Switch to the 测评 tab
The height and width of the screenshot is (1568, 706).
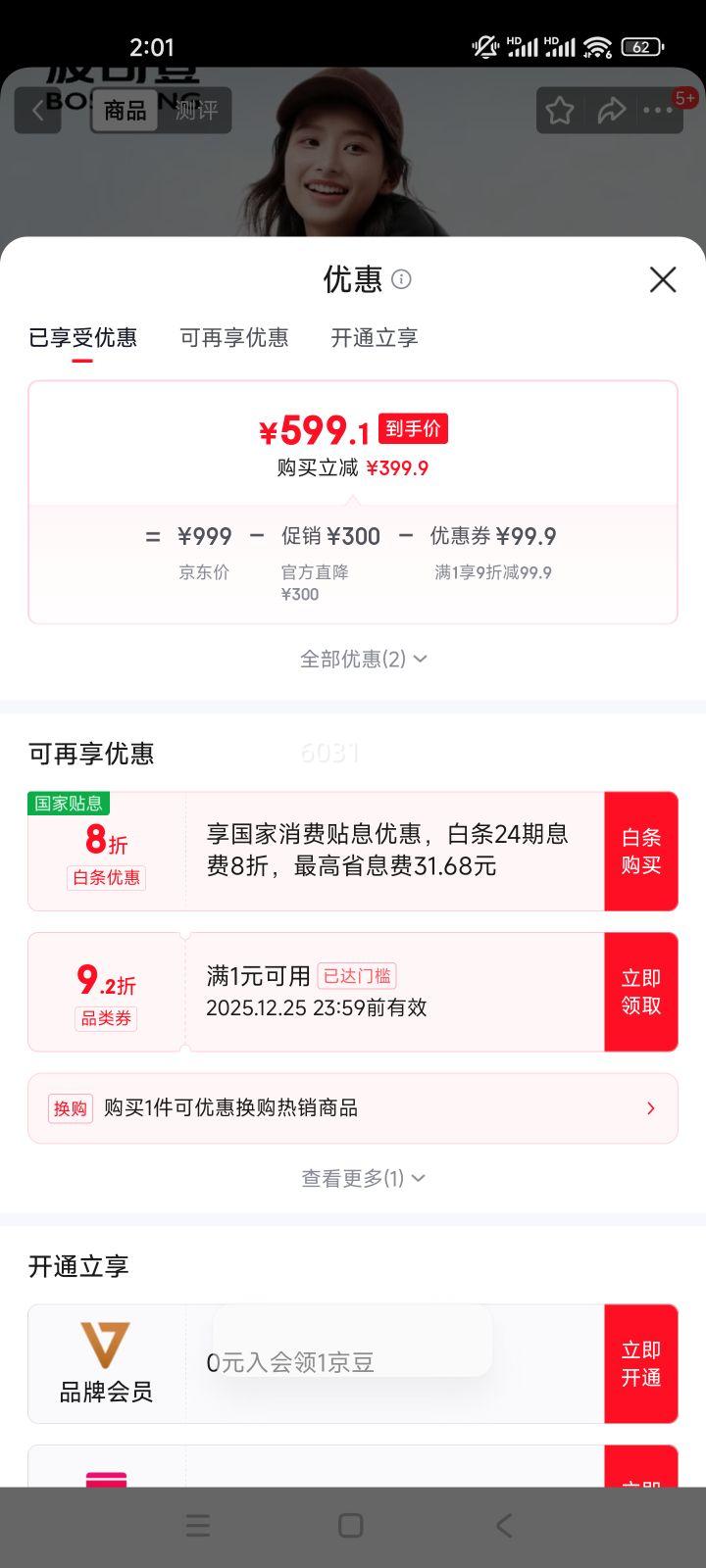[195, 111]
